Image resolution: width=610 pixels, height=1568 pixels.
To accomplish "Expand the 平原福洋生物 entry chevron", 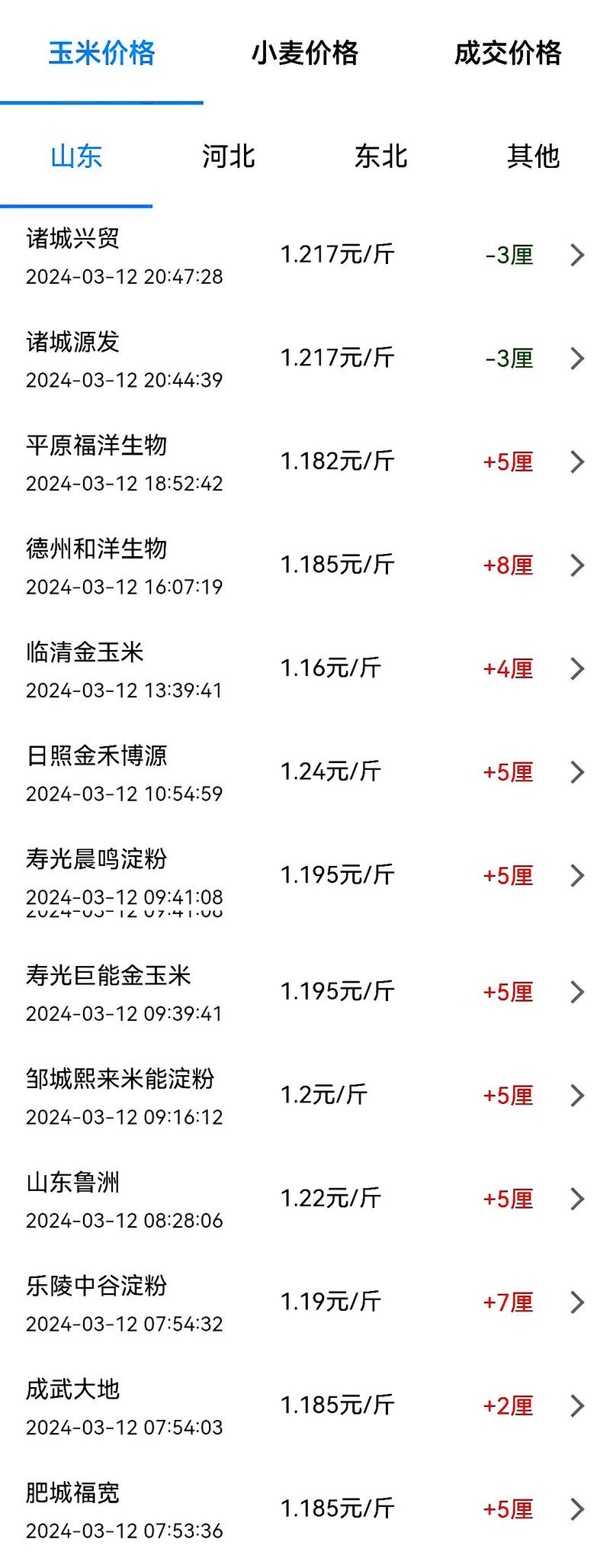I will tap(576, 462).
